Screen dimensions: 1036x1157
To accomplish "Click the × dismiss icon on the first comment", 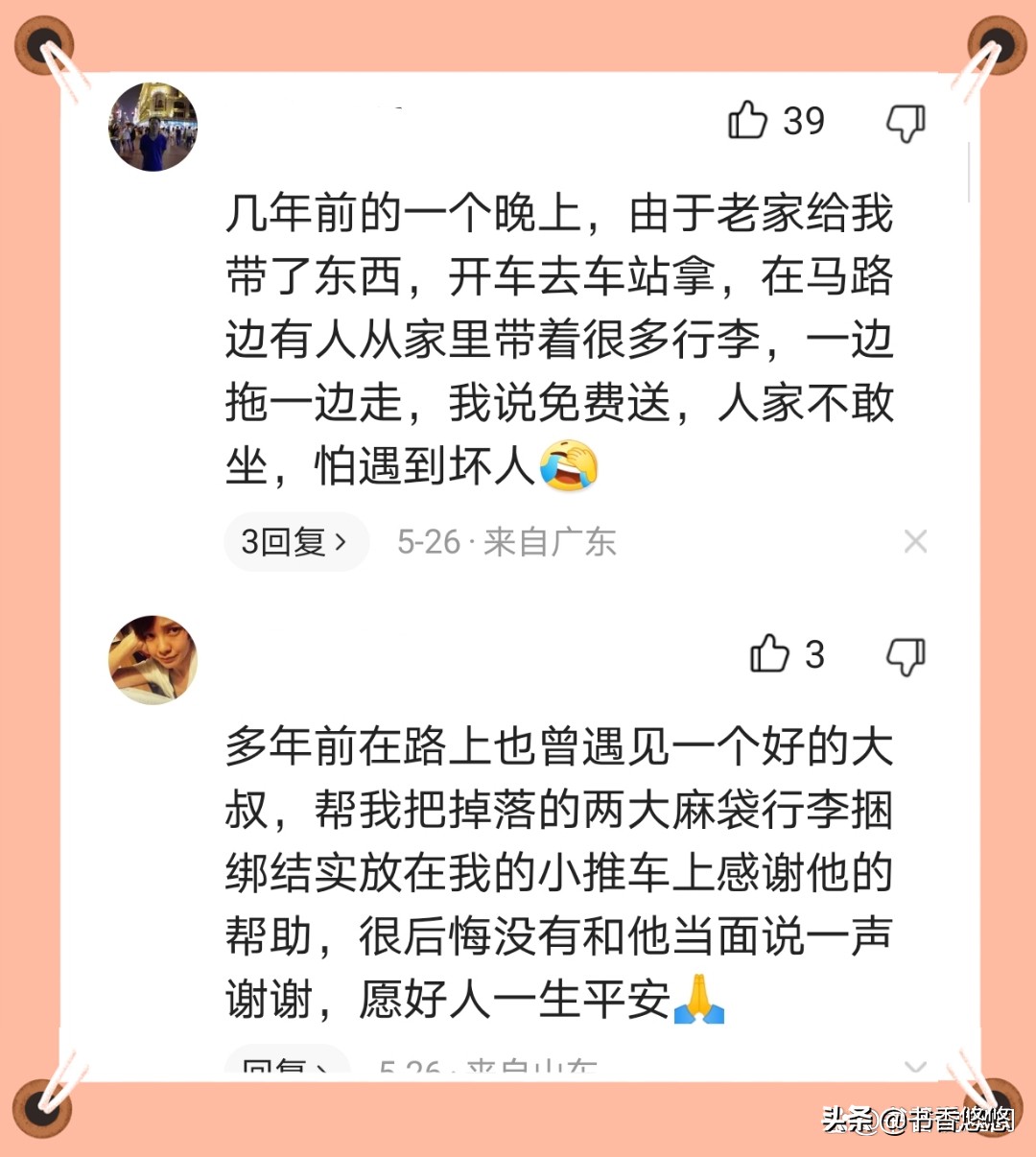I will coord(916,541).
